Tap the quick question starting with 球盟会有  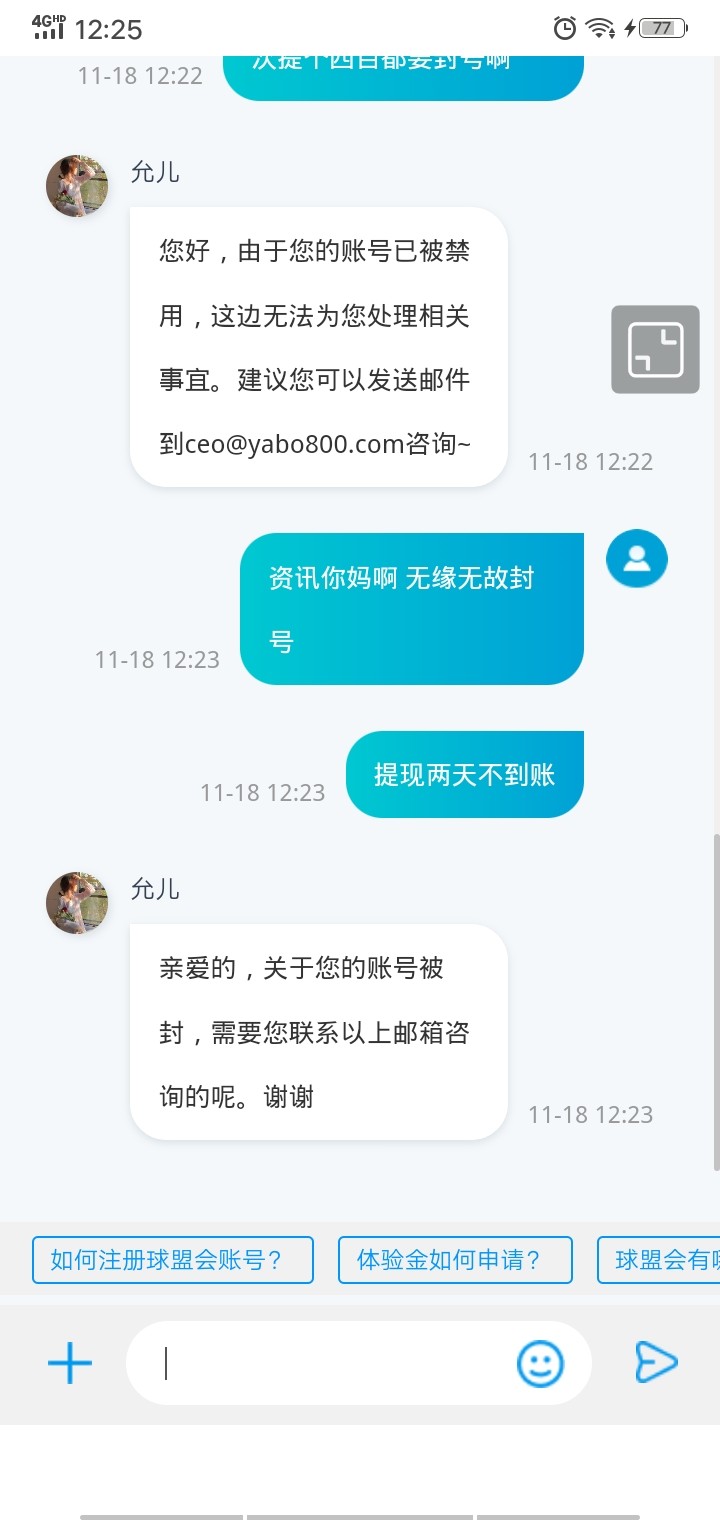click(x=660, y=1260)
